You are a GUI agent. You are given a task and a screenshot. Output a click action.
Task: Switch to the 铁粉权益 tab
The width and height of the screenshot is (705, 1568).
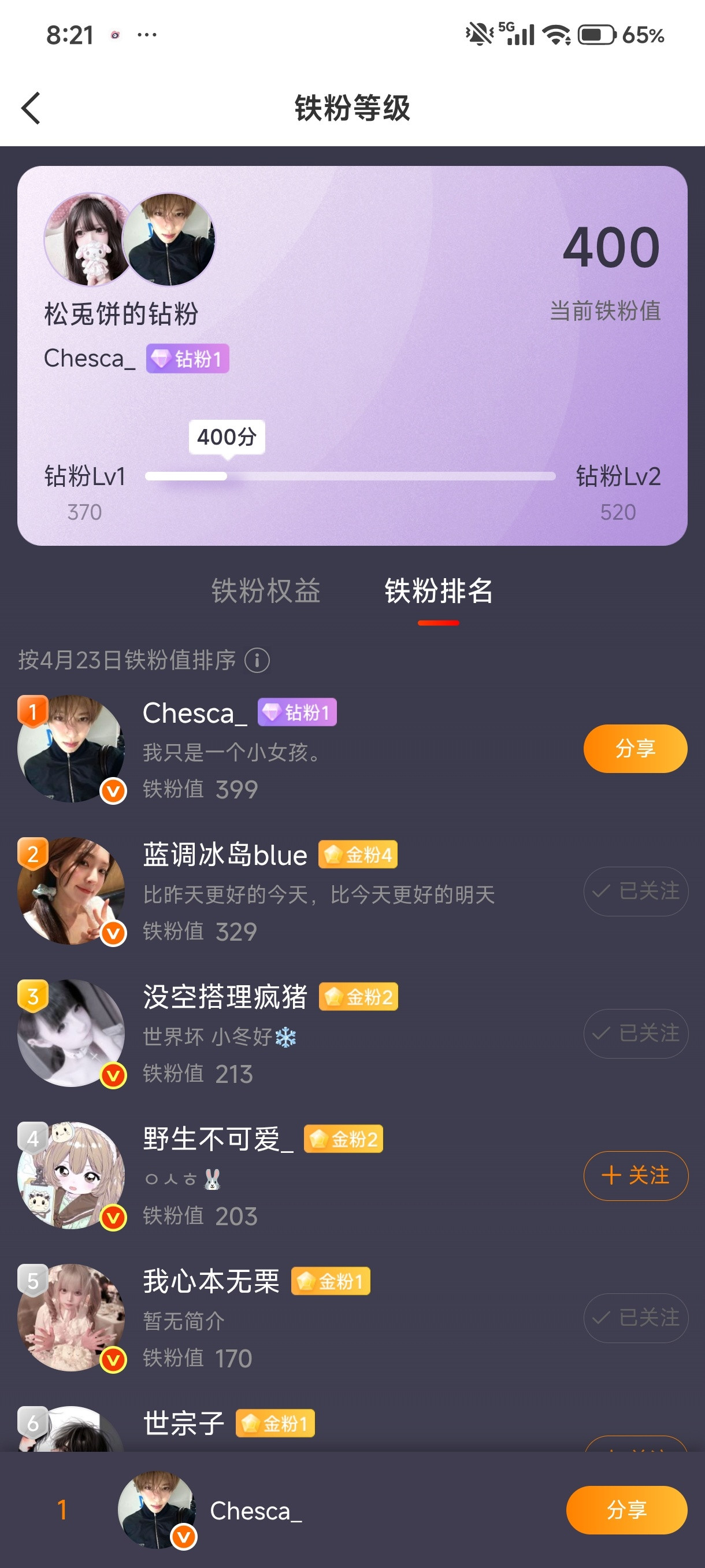pyautogui.click(x=266, y=590)
